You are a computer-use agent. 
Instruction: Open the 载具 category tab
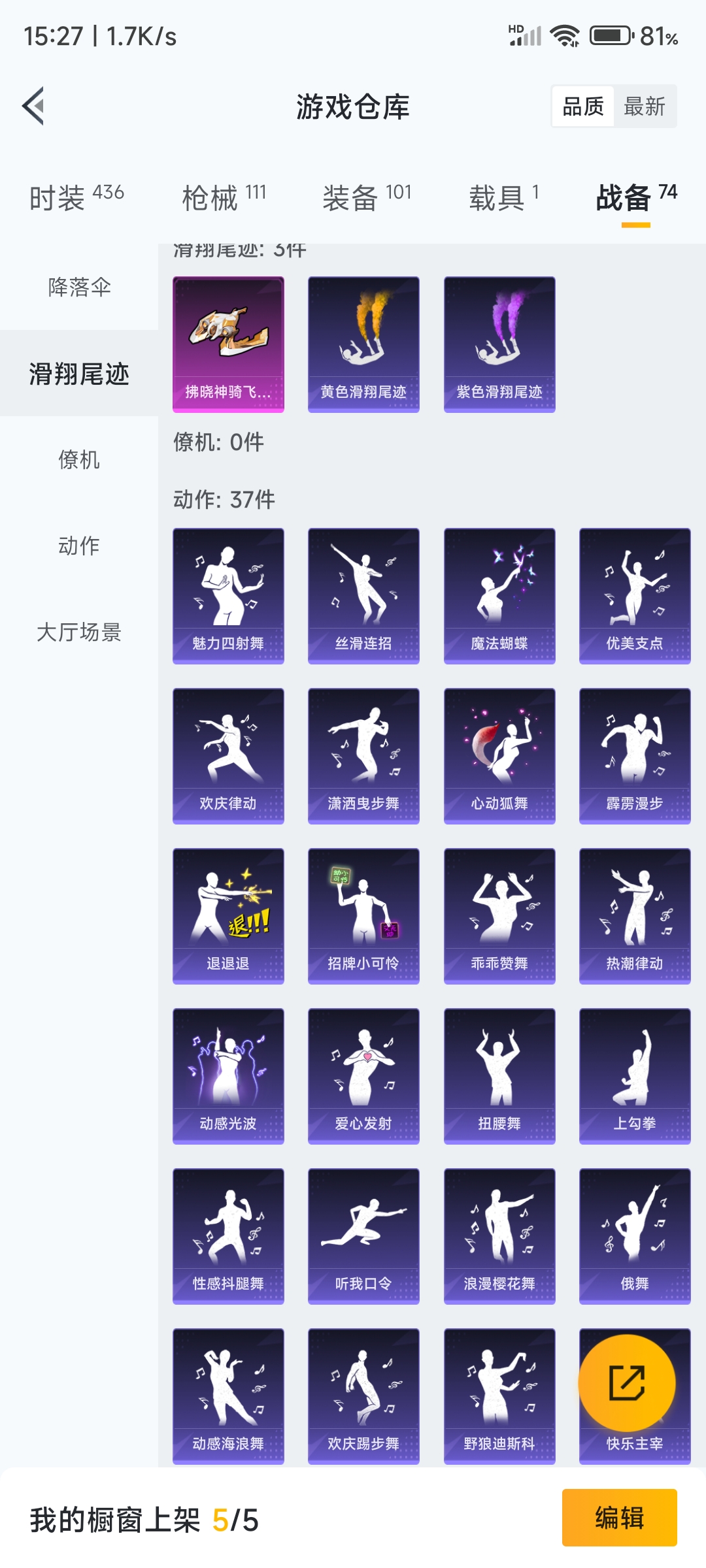click(503, 197)
